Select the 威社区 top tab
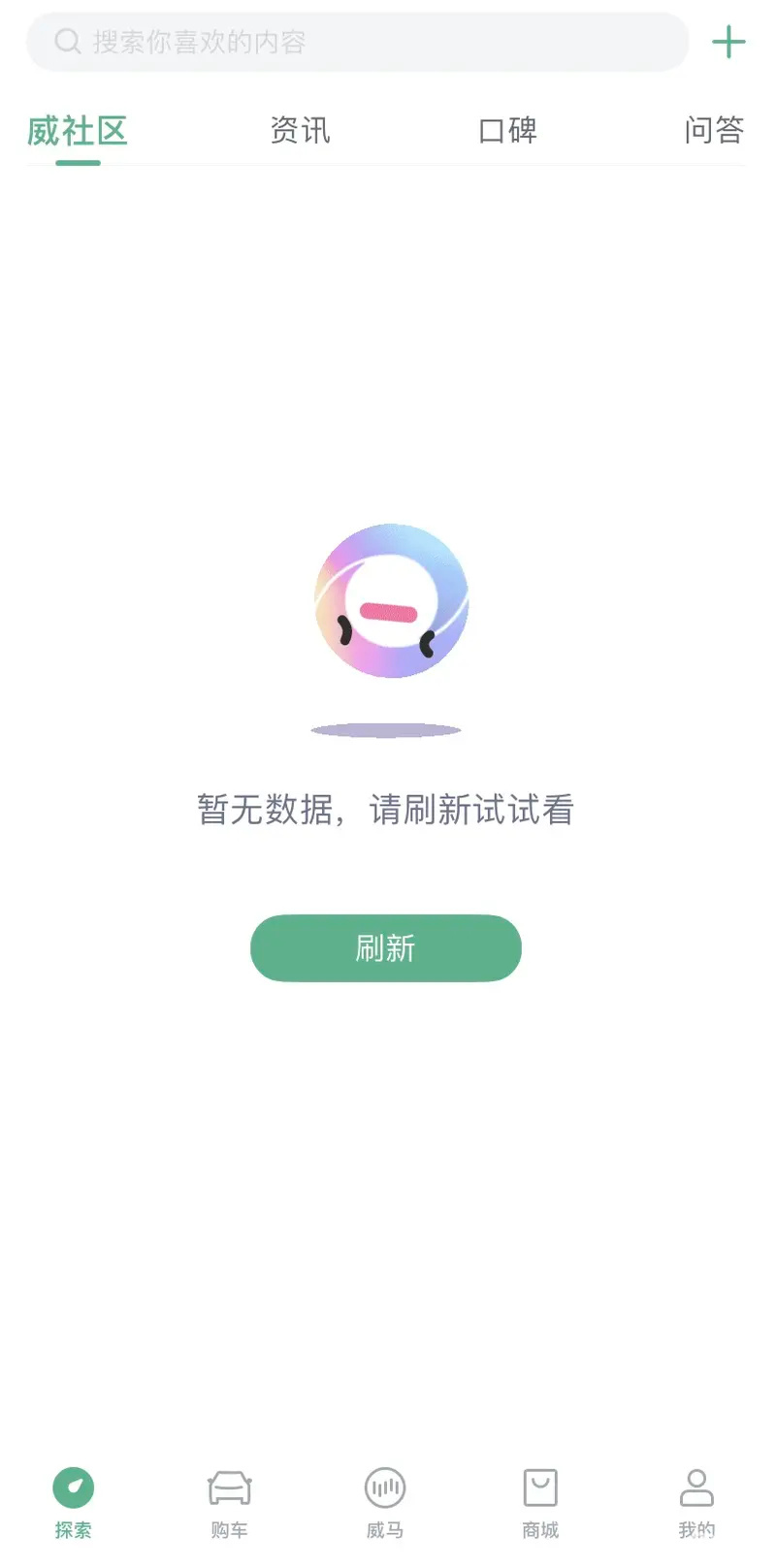The image size is (776, 1568). [78, 131]
